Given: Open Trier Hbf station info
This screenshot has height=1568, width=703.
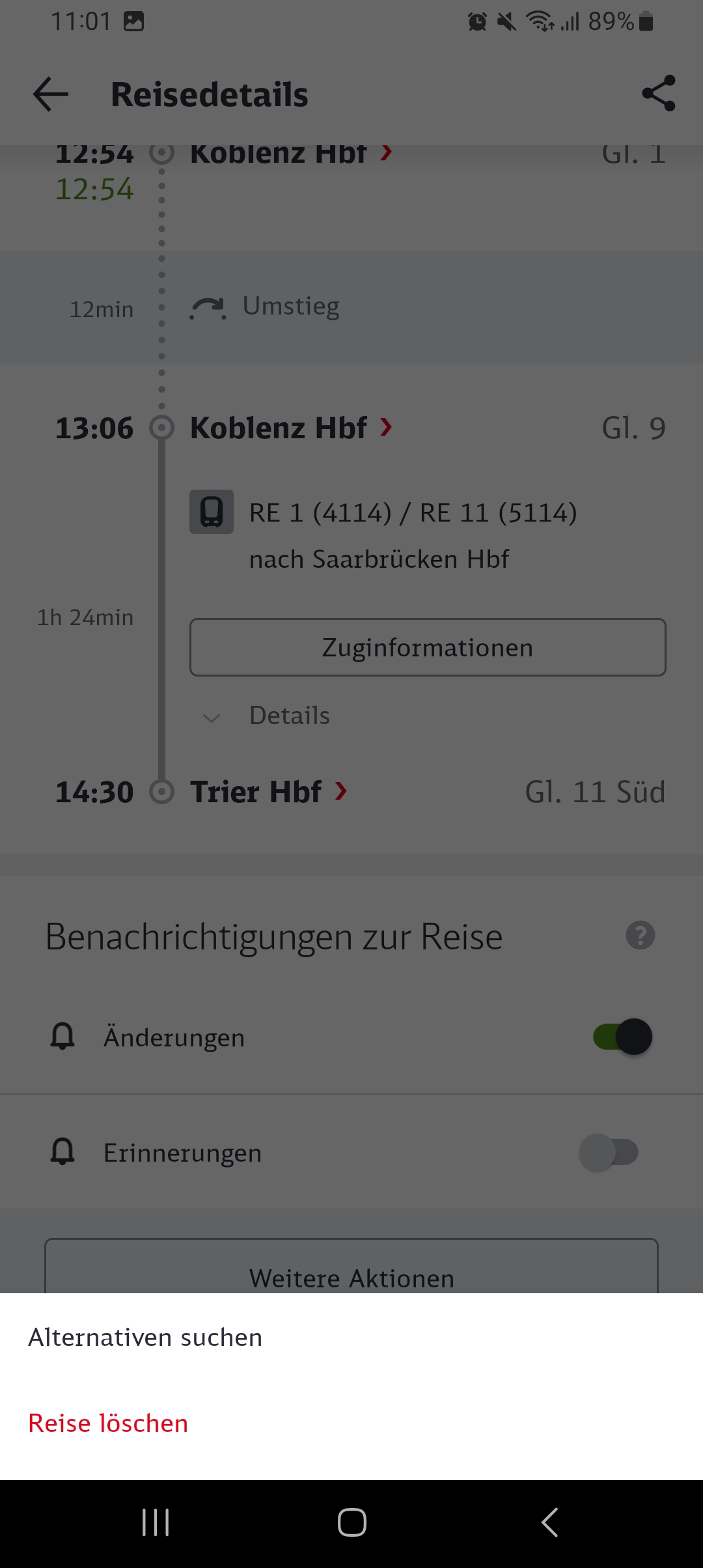Looking at the screenshot, I should tap(268, 792).
